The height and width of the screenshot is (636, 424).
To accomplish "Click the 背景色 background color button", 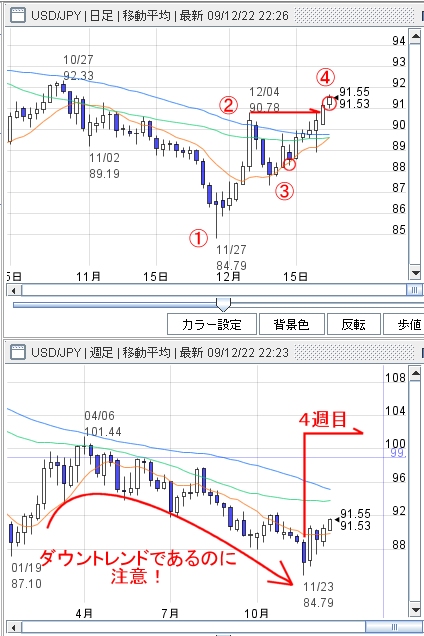I will (291, 324).
